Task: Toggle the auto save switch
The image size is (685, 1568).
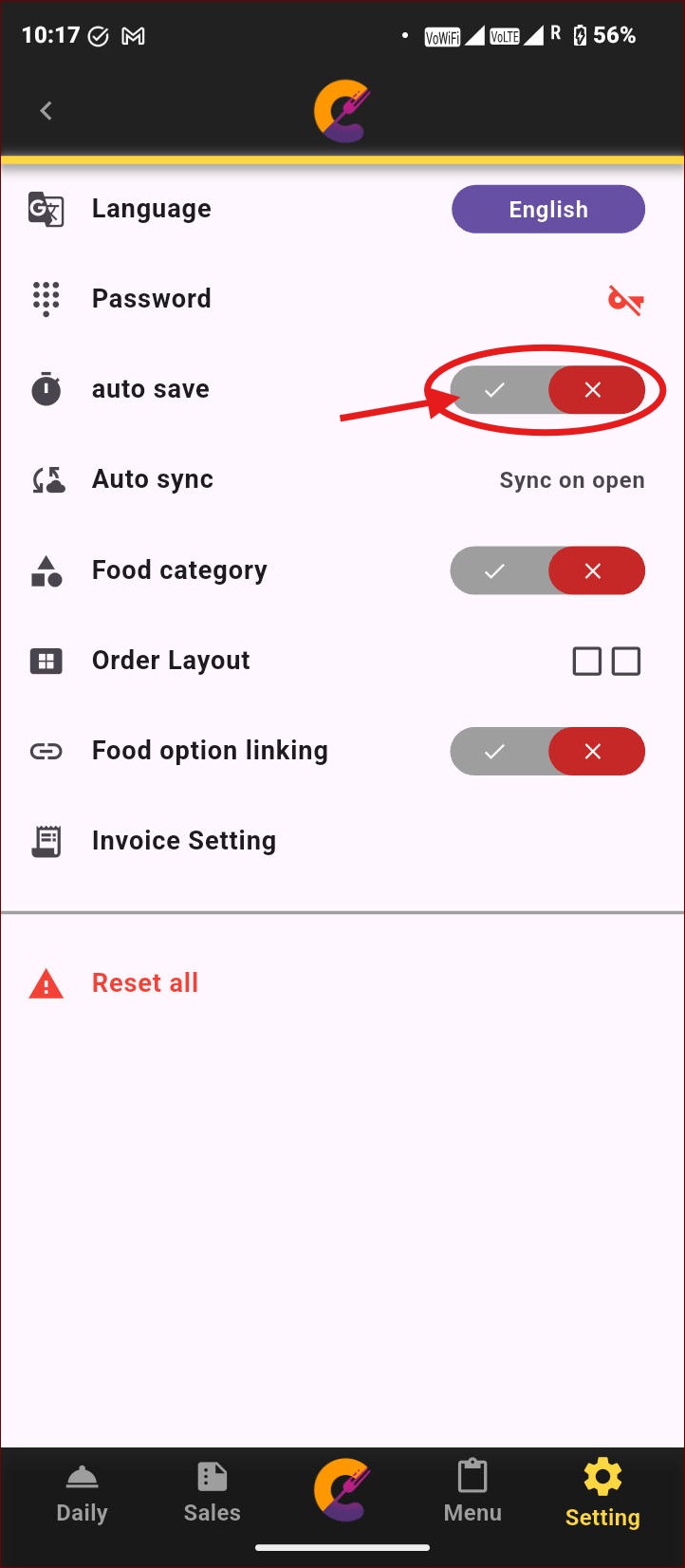Action: point(547,390)
